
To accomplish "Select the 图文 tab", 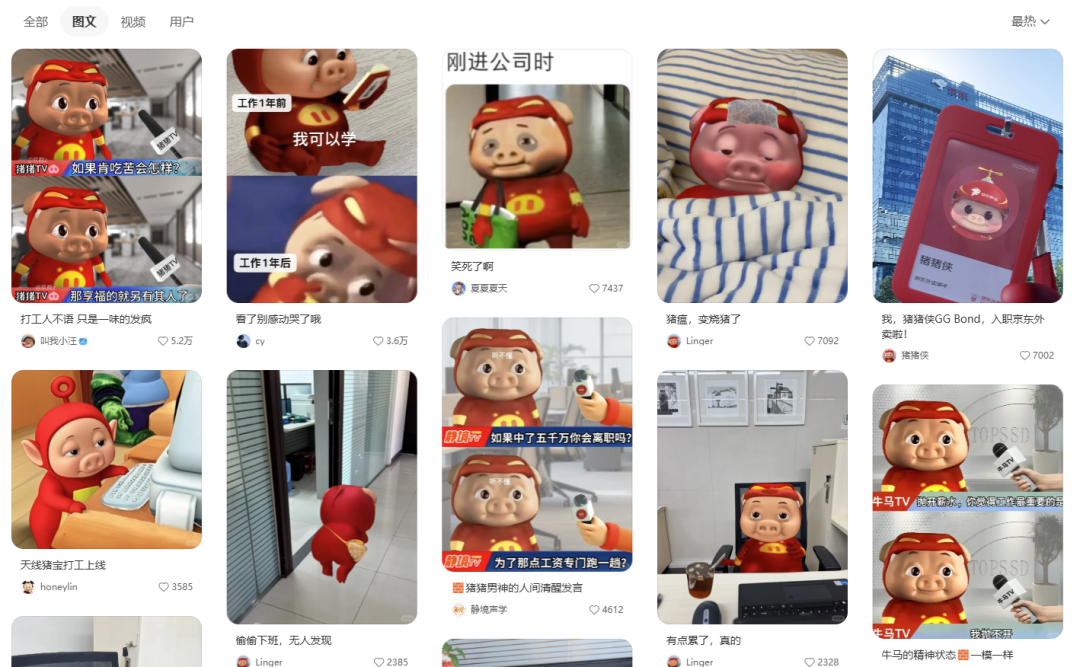I will [84, 21].
